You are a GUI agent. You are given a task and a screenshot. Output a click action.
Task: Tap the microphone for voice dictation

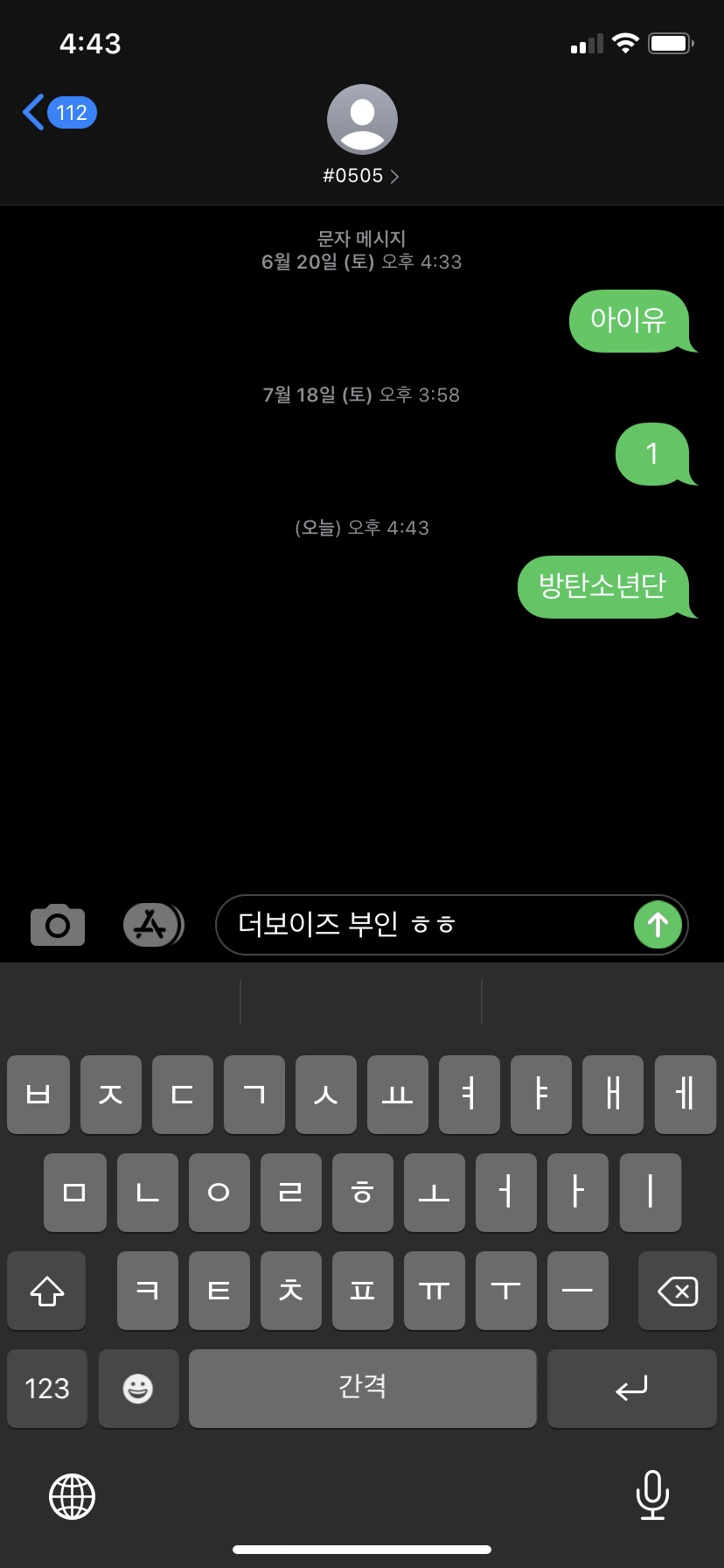tap(653, 1496)
